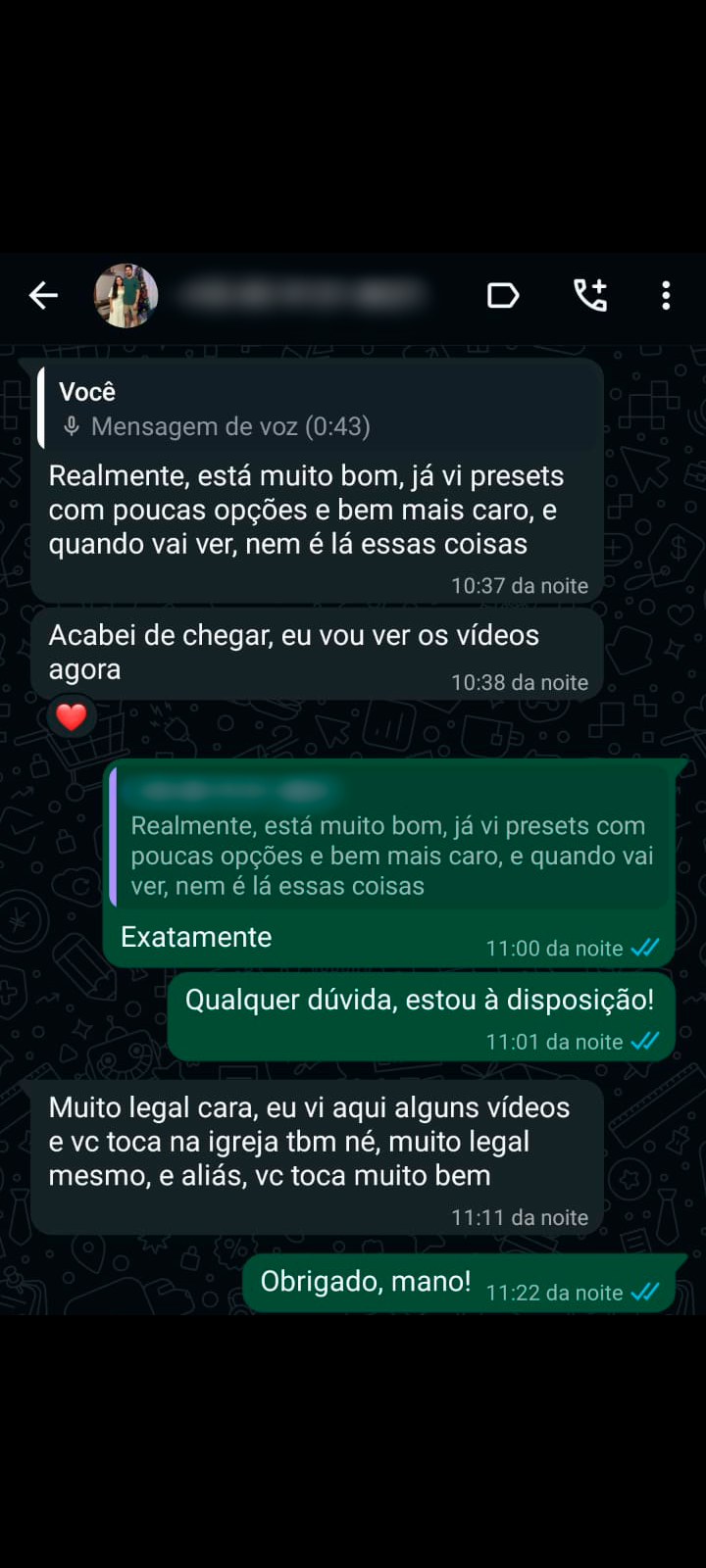Go back to the chat list
Screen dimensions: 706x1568
click(43, 295)
